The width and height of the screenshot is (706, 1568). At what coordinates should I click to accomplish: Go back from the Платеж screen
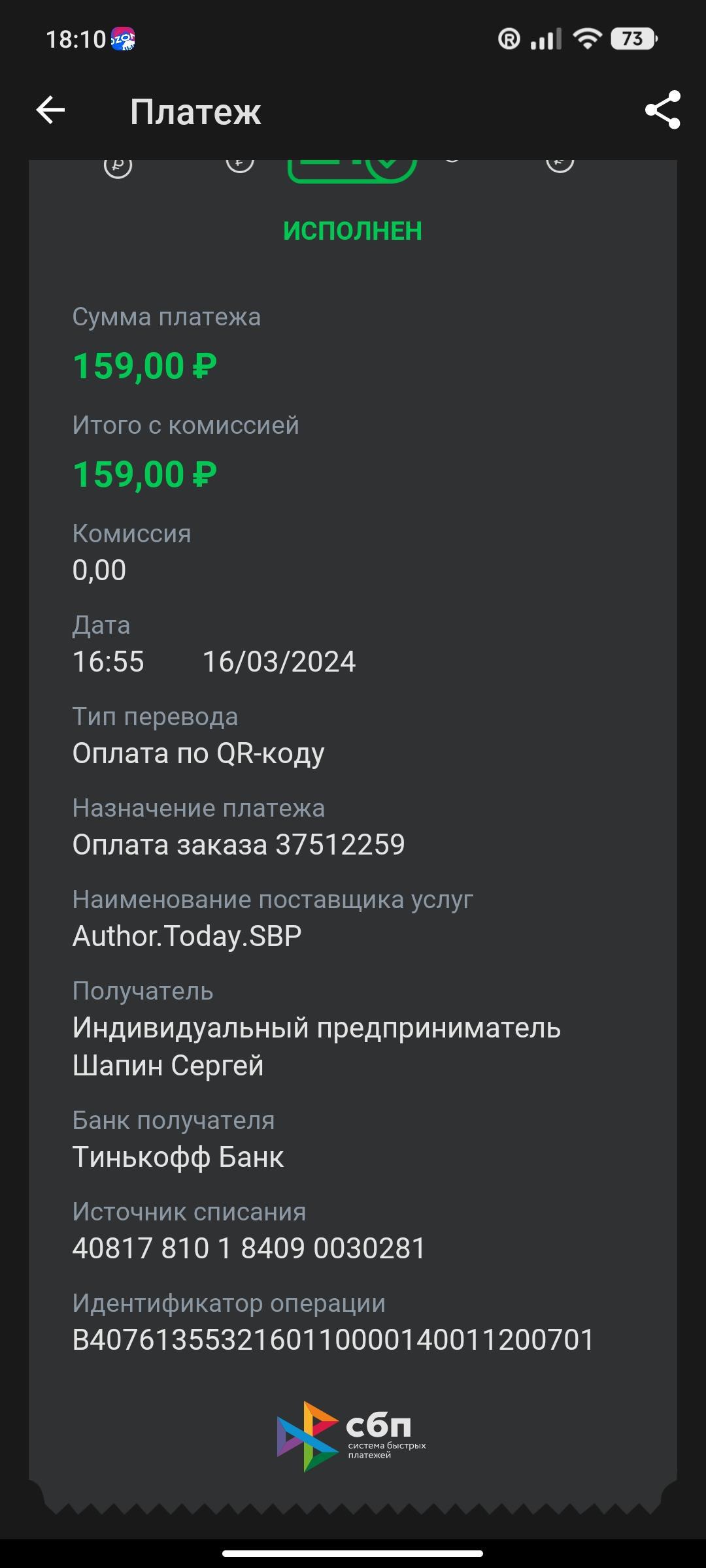tap(50, 110)
